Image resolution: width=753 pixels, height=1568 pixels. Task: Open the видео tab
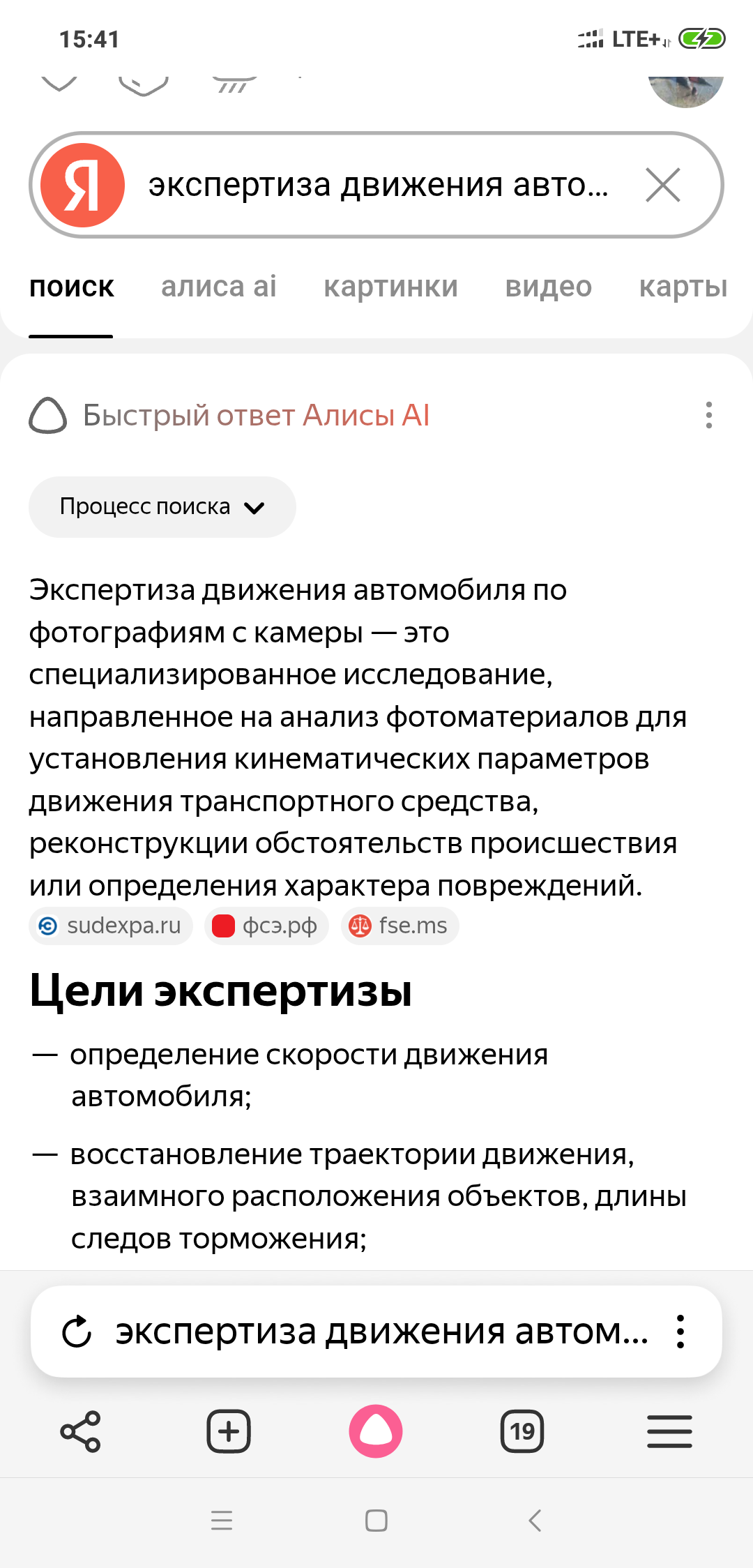(549, 287)
